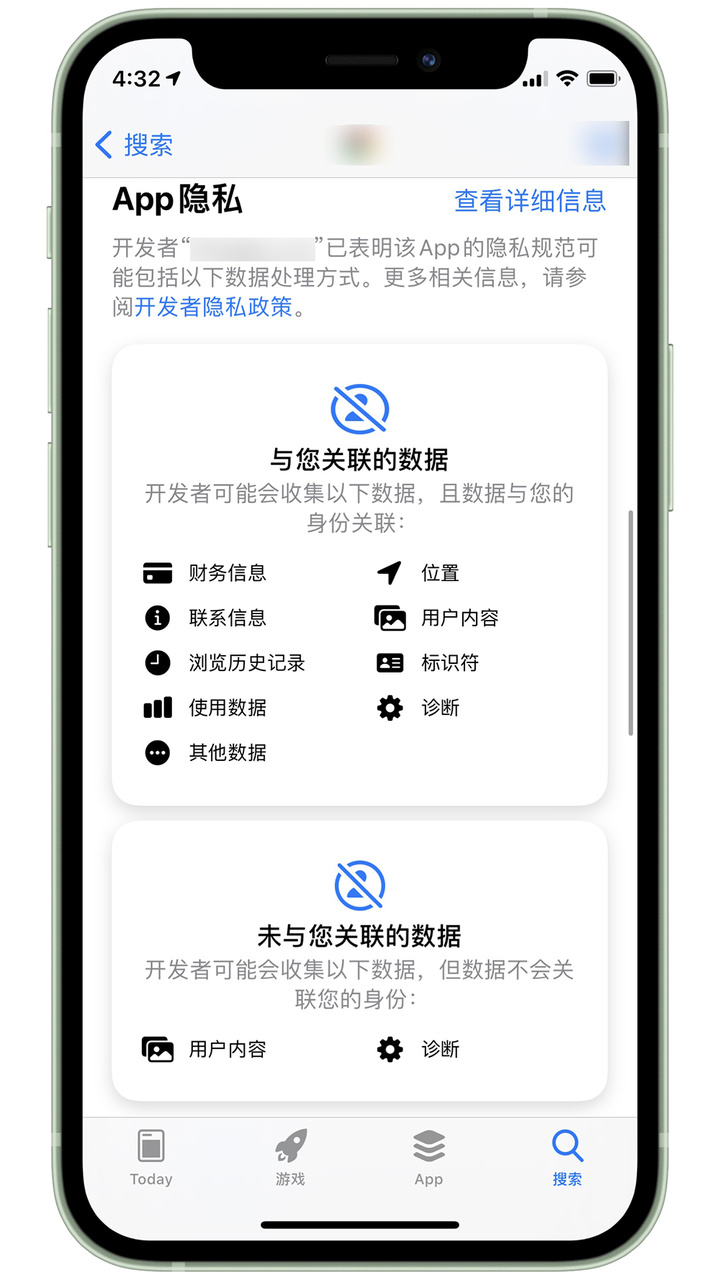
Task: Switch to the App tab
Action: tap(428, 1158)
